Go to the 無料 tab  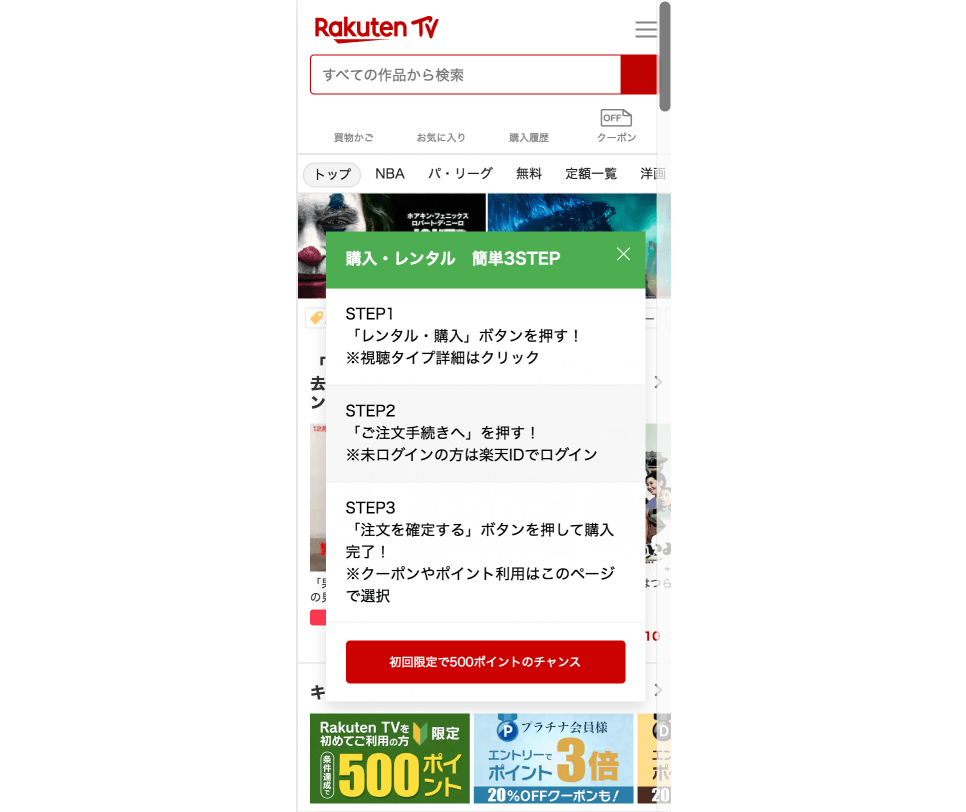tap(529, 174)
